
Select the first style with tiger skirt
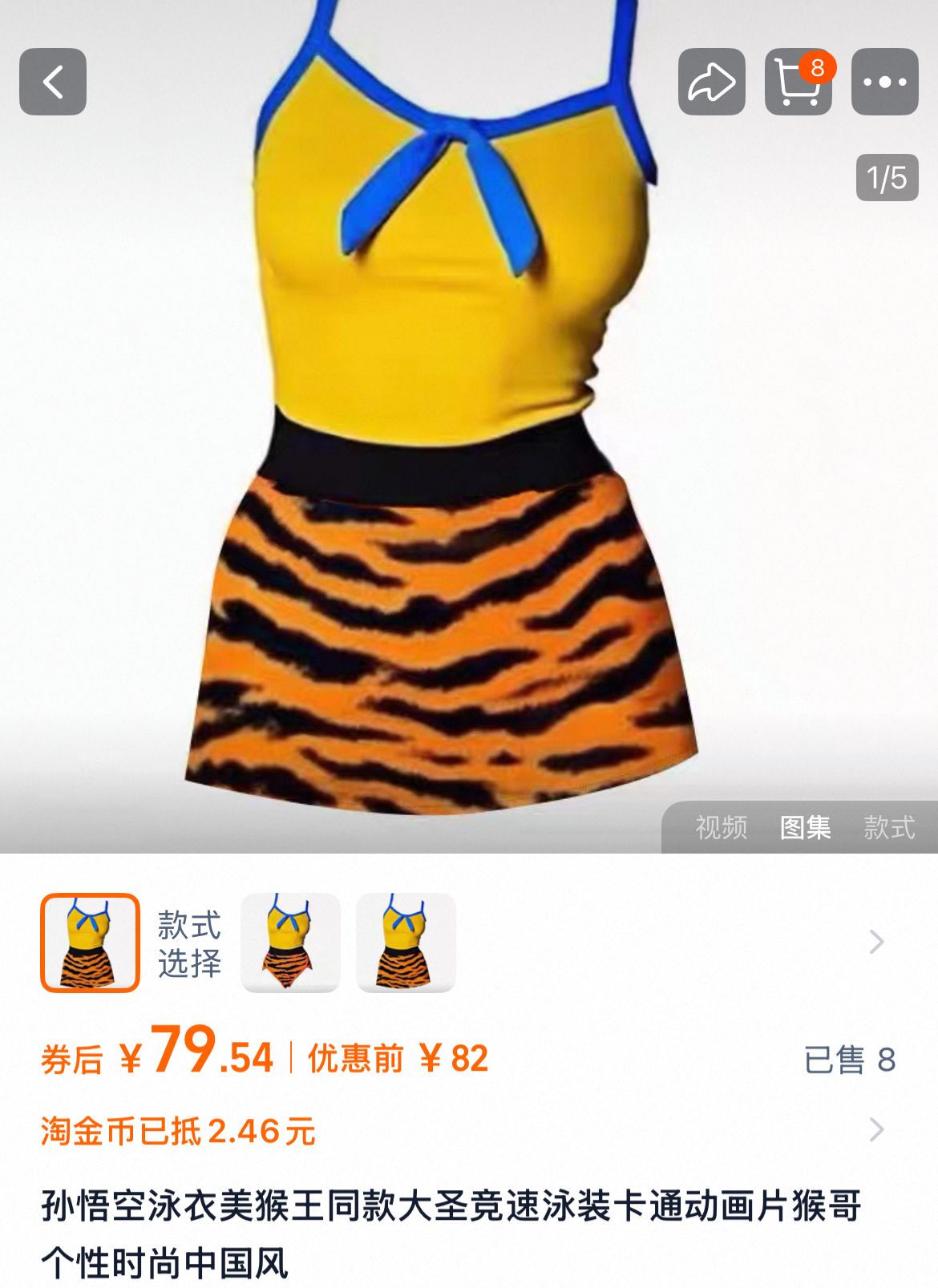pyautogui.click(x=91, y=943)
